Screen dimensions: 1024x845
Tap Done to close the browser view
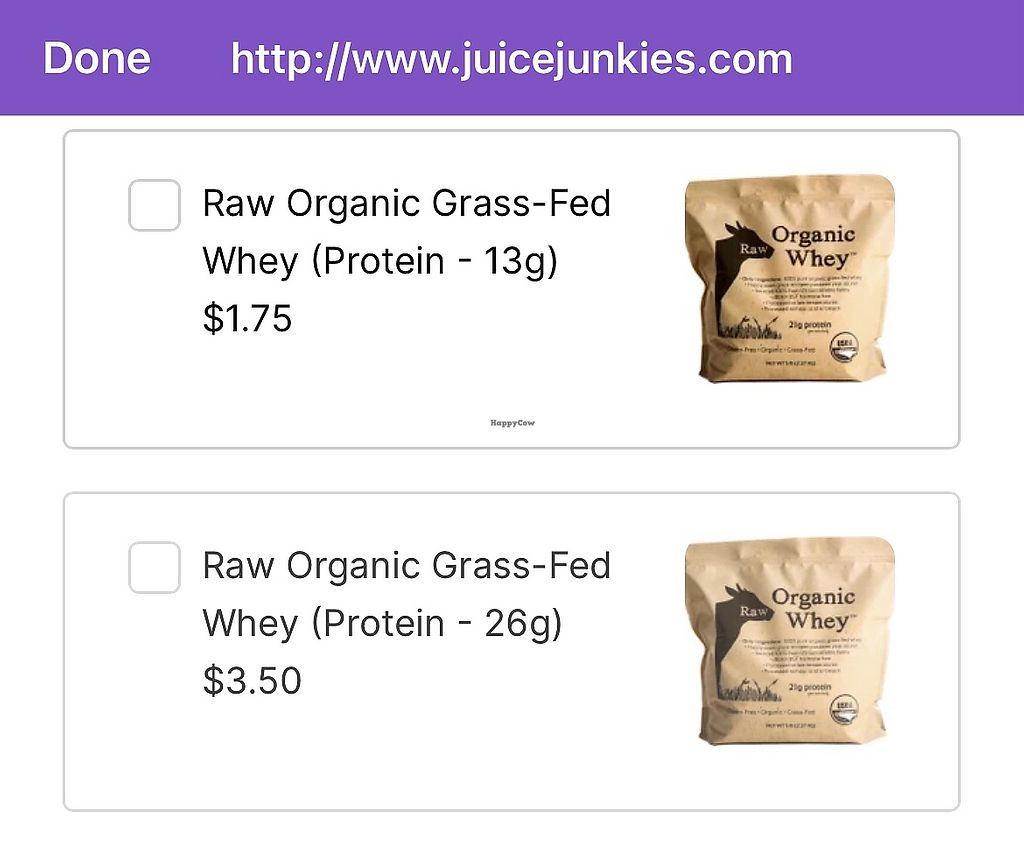point(96,59)
